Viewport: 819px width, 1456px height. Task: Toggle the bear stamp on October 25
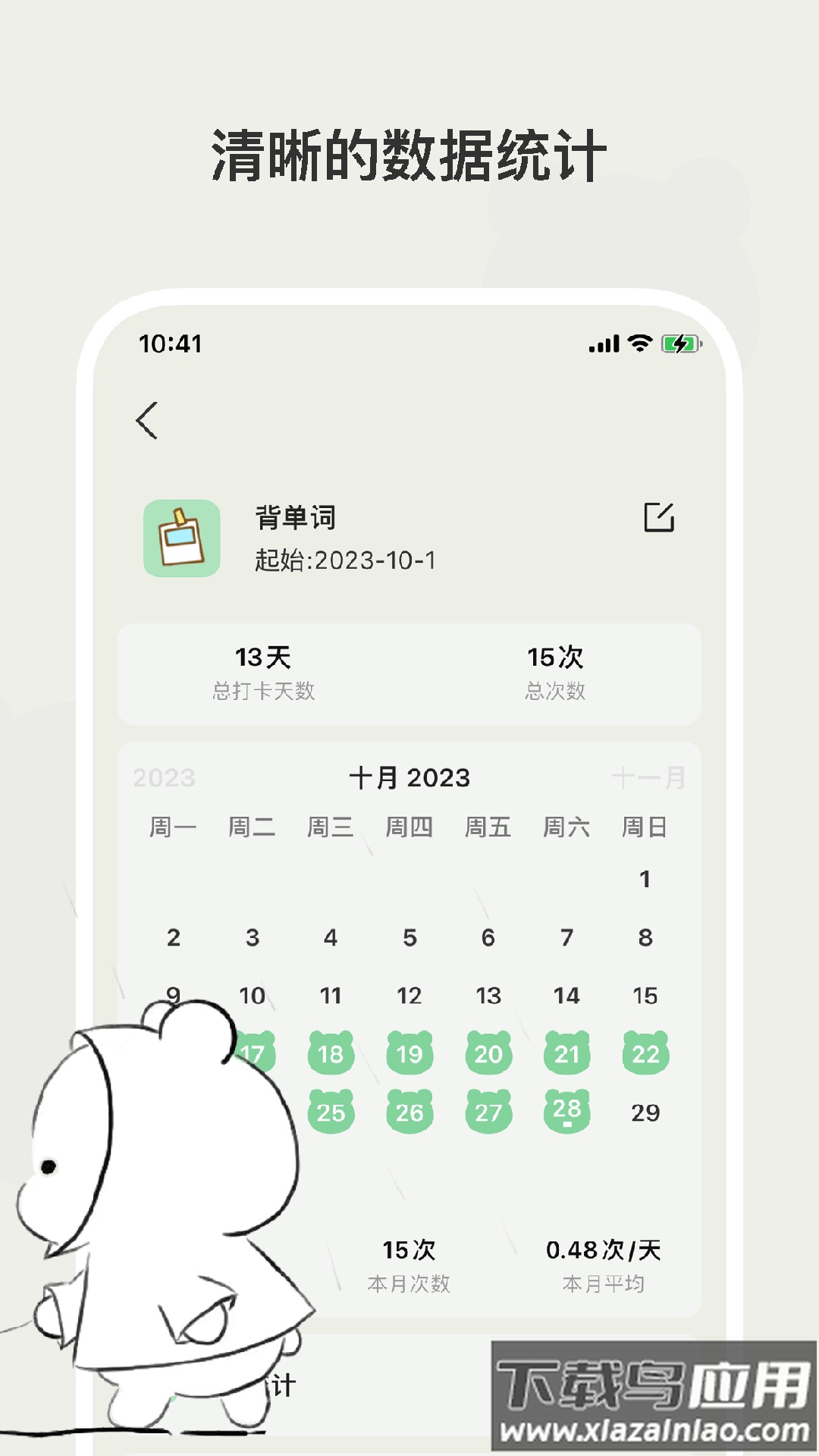click(x=331, y=1112)
